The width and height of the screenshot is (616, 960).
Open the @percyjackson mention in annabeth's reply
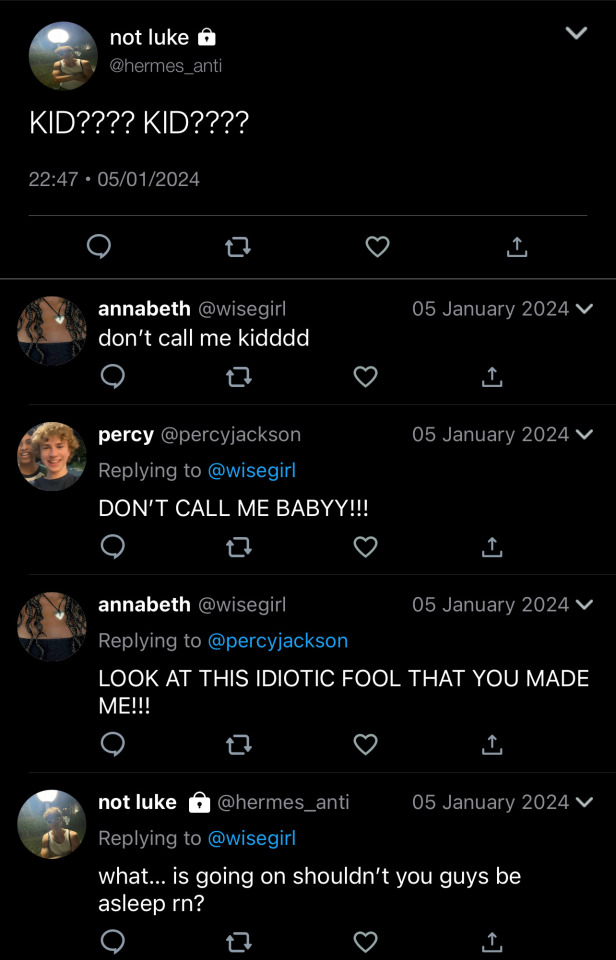[x=277, y=640]
